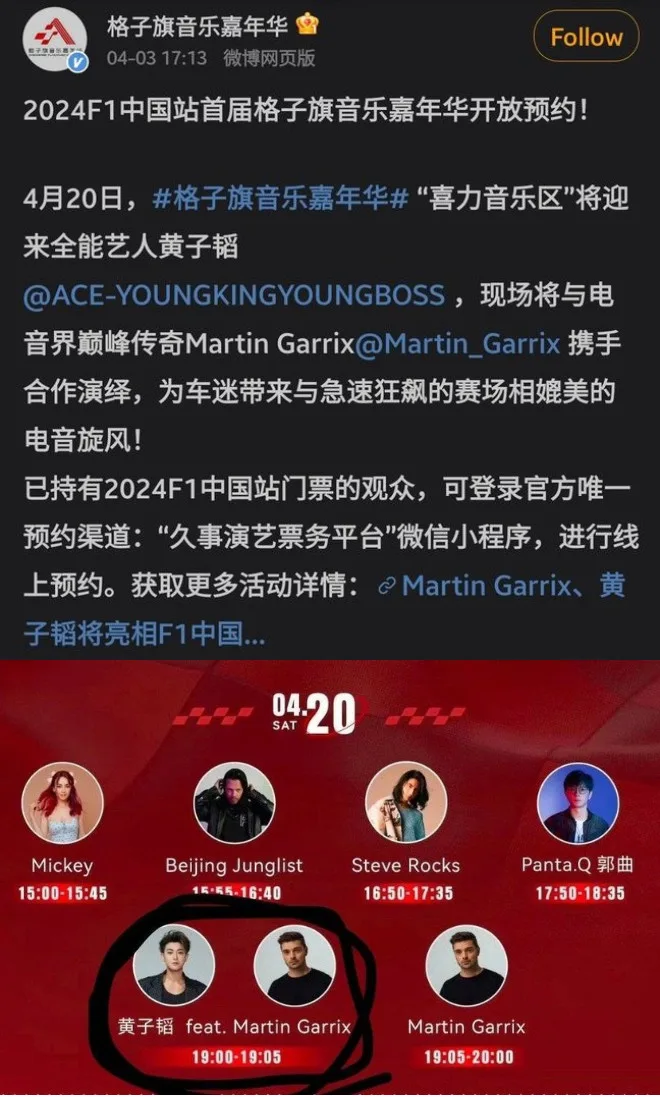Open the #格子旗音乐嘉年华# hashtag
This screenshot has height=1100, width=660.
[x=281, y=198]
